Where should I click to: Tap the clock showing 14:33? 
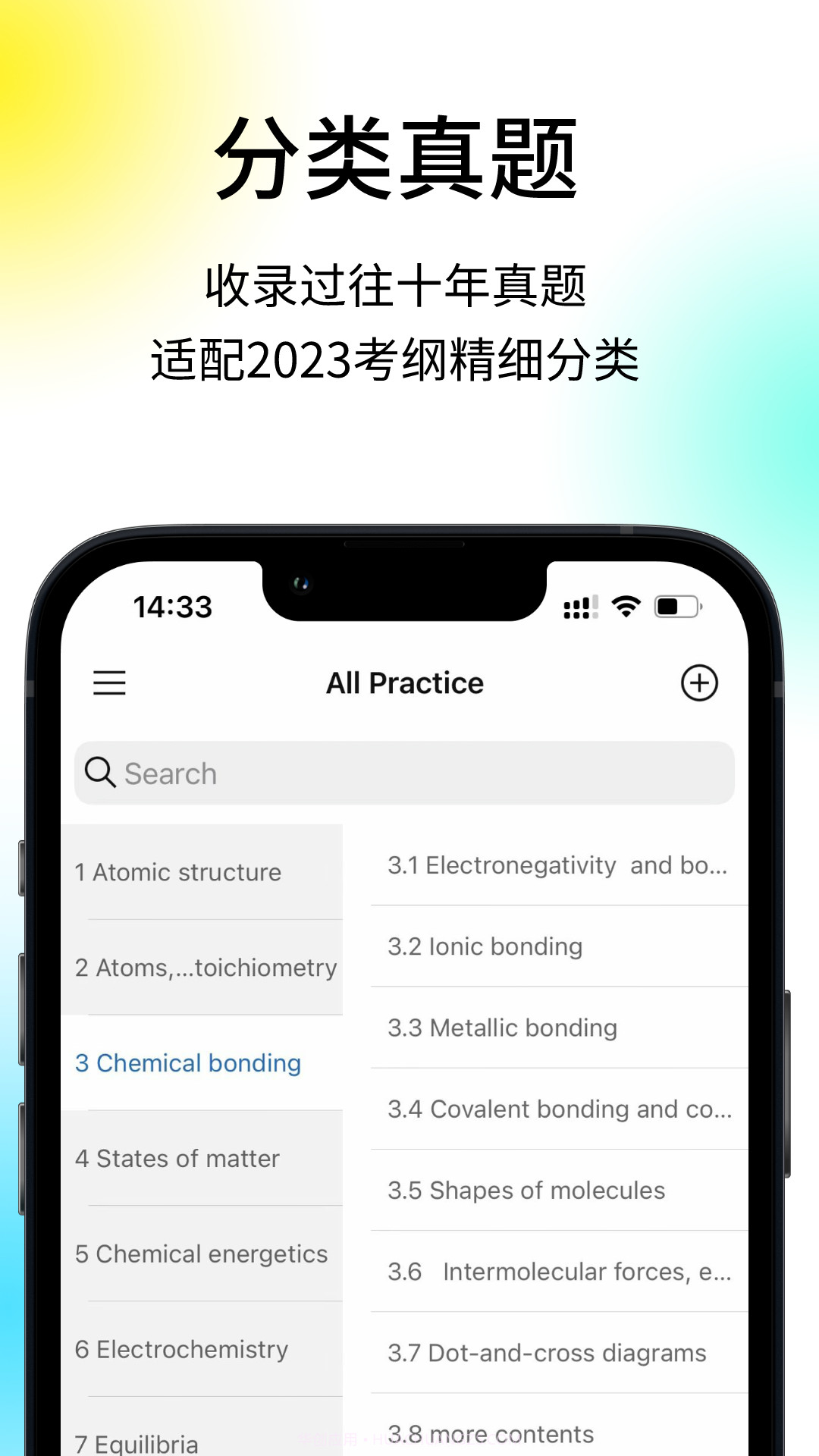point(172,607)
